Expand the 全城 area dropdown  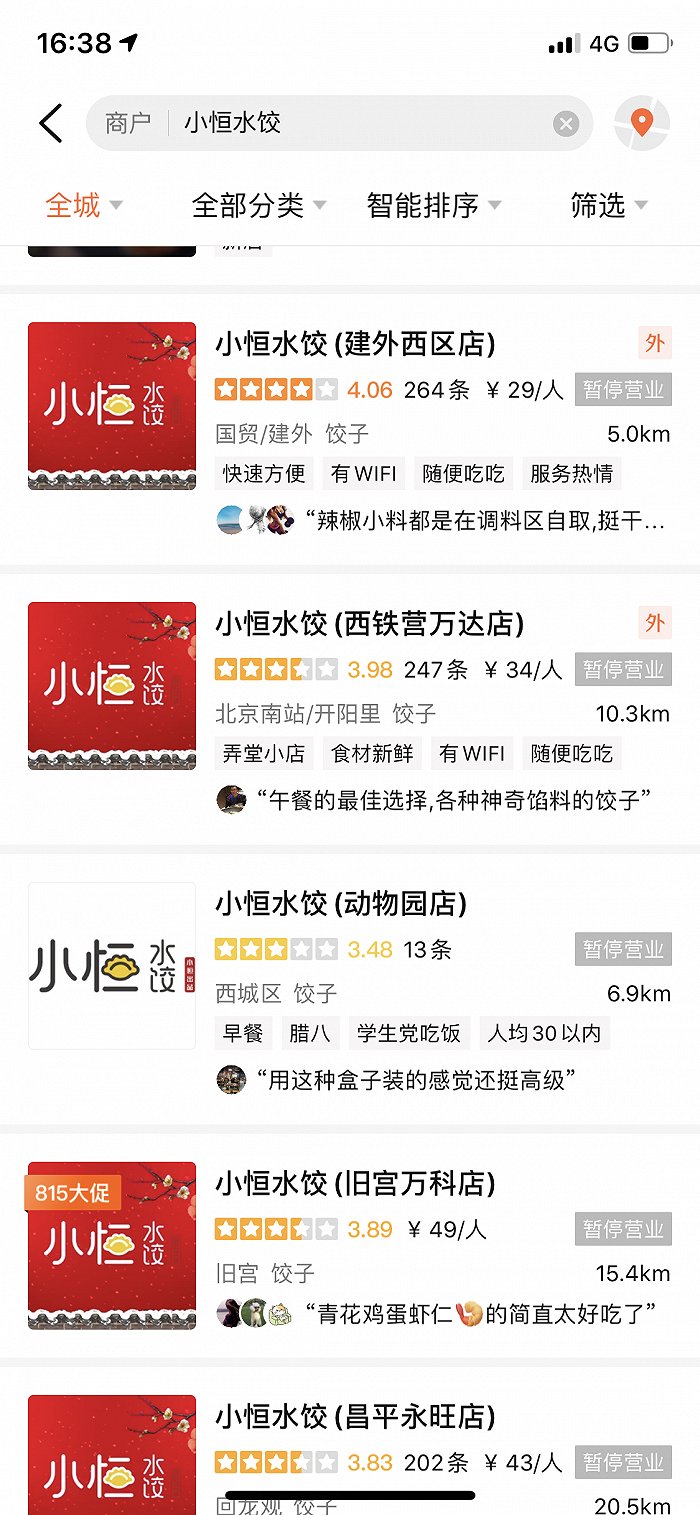(84, 205)
